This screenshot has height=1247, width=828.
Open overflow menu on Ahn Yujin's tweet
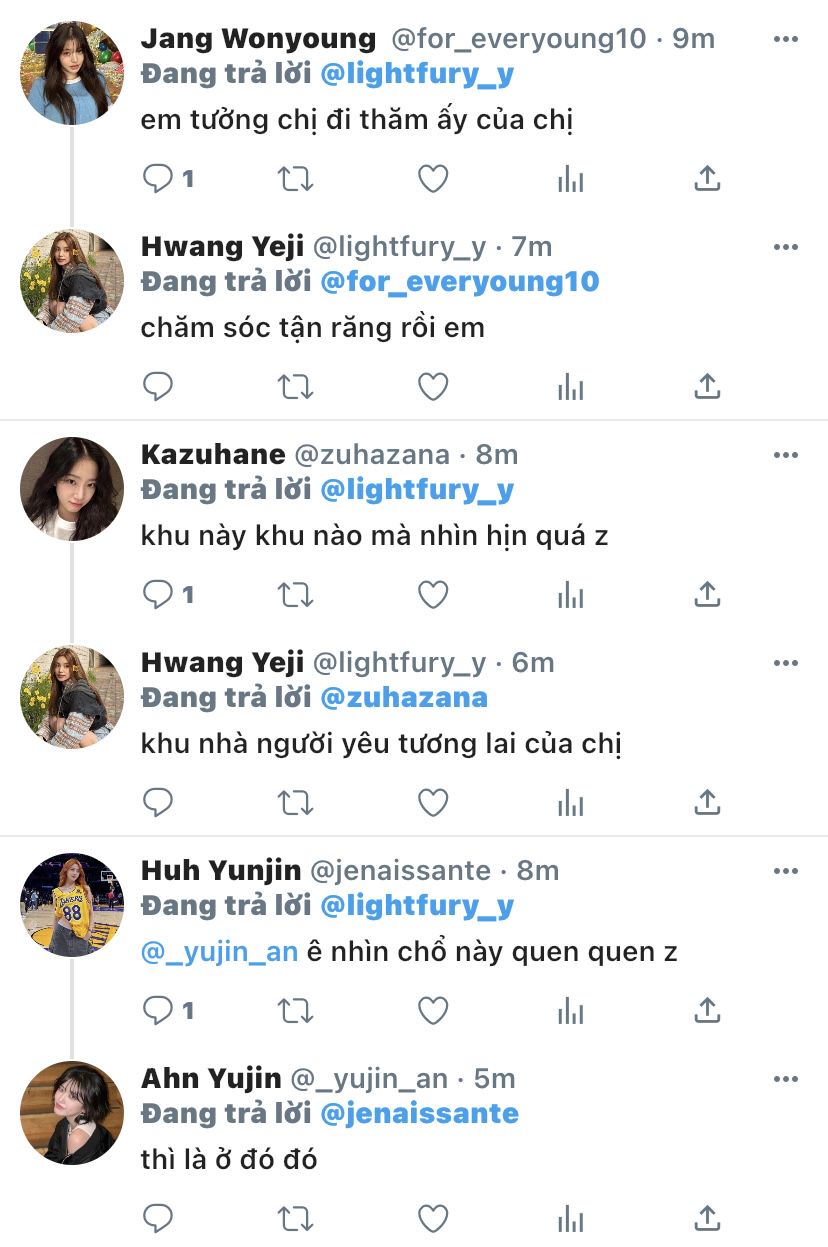pos(786,1079)
